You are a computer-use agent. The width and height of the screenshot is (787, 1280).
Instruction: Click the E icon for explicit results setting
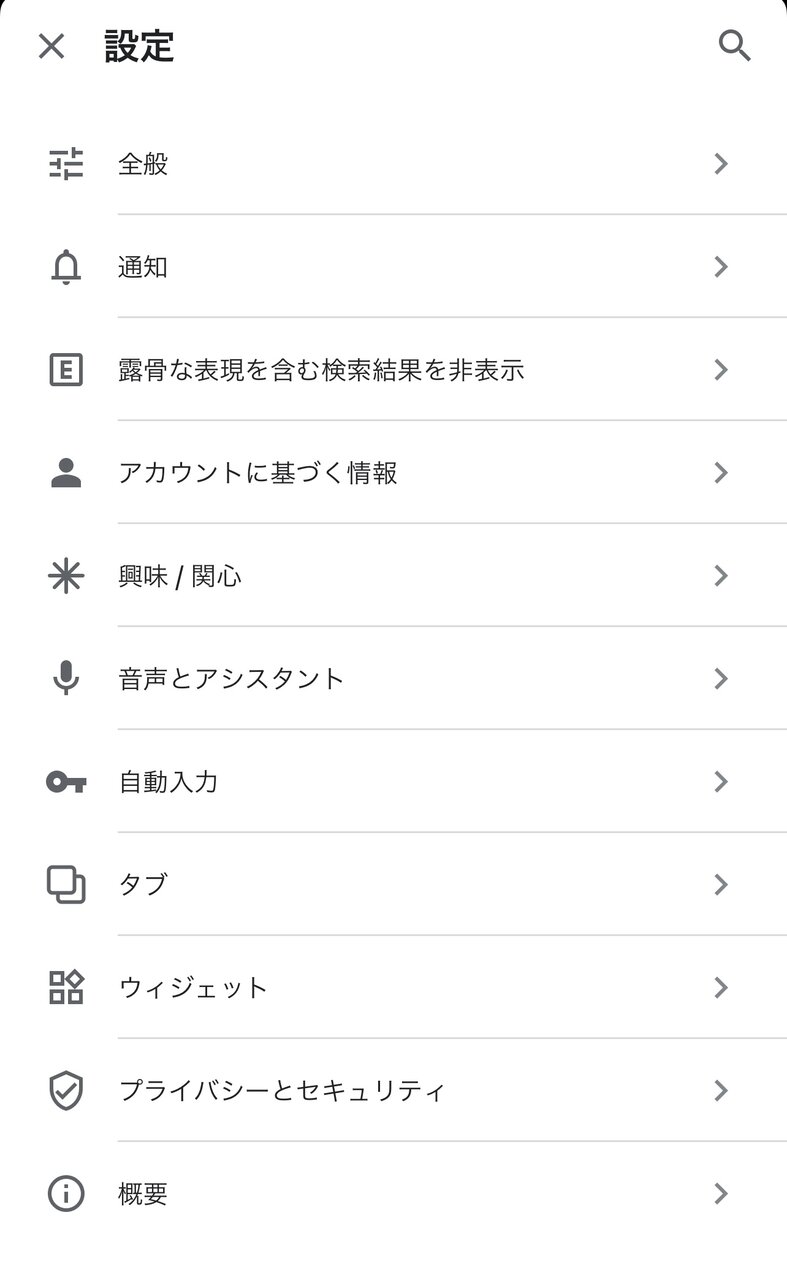pos(65,369)
